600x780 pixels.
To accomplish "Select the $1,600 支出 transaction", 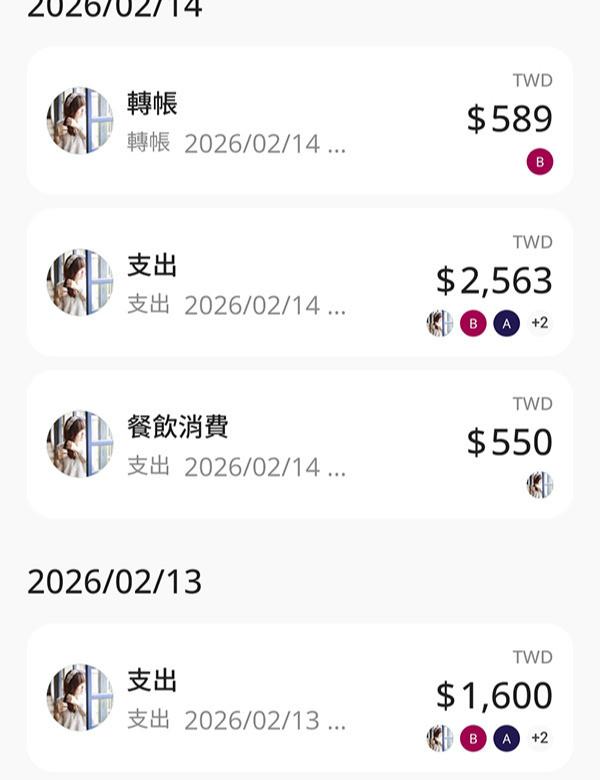I will 300,697.
